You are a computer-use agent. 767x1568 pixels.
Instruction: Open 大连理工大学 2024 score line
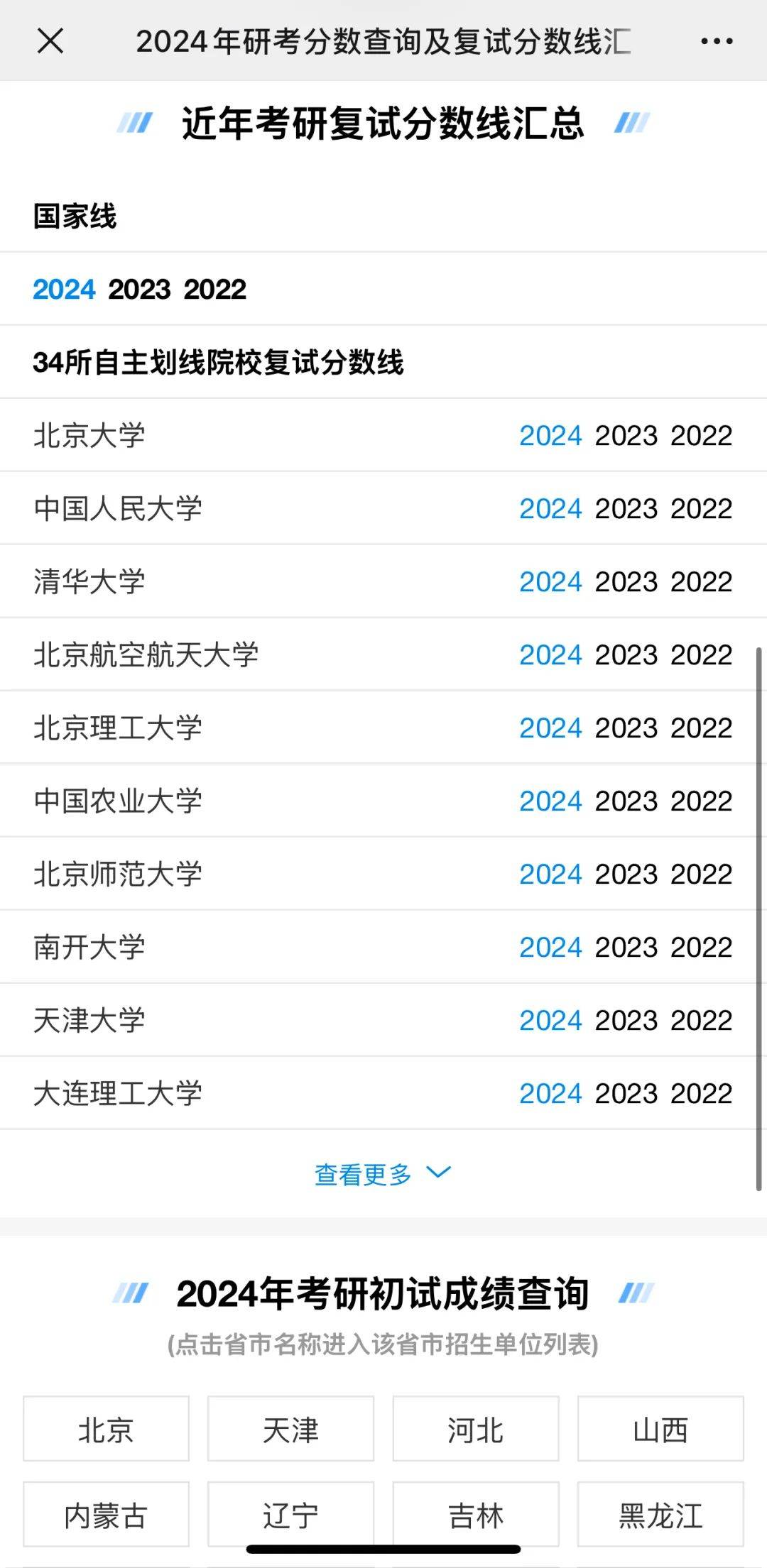point(550,1092)
